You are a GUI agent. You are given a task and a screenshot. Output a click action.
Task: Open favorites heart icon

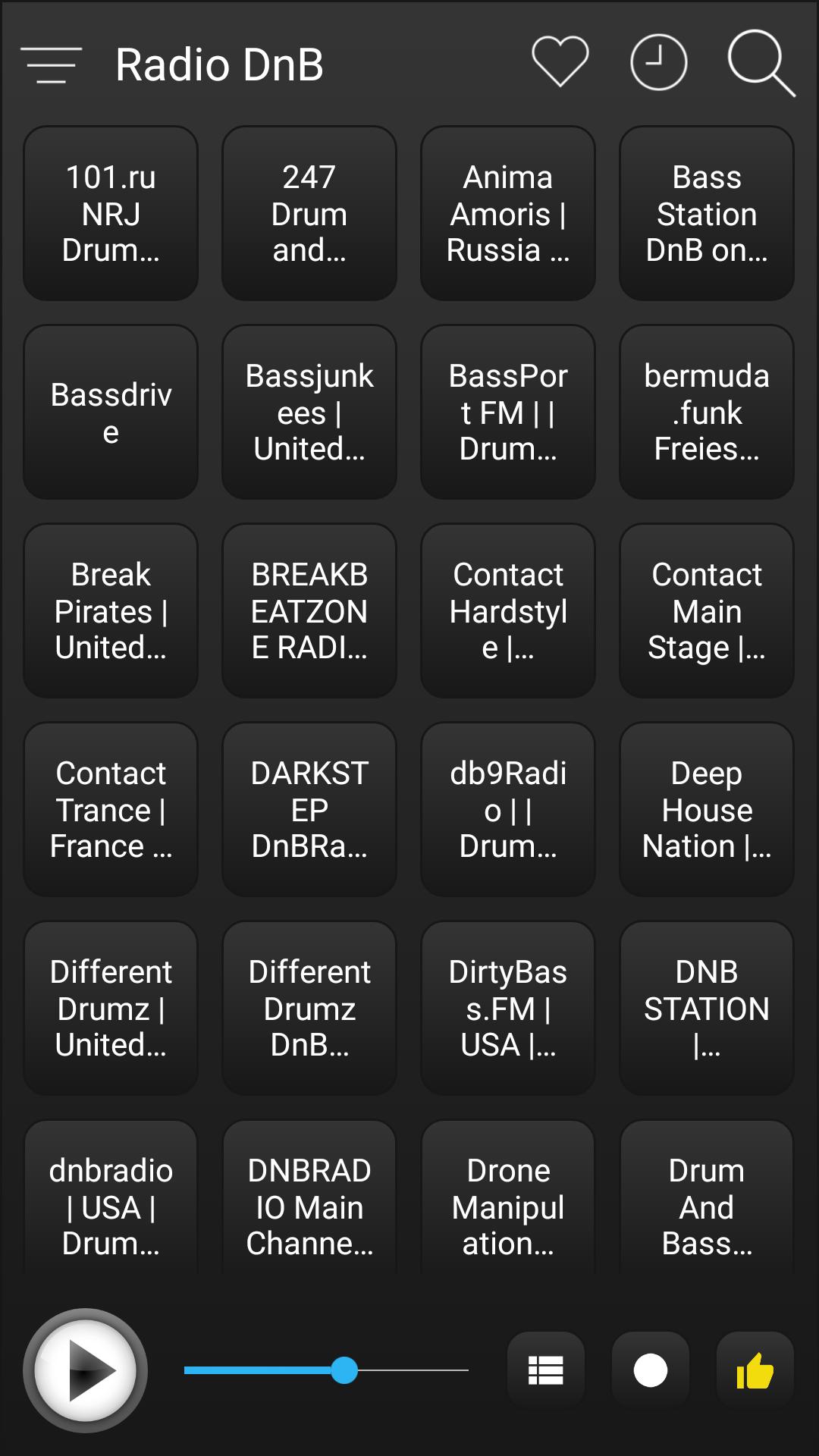tap(560, 62)
